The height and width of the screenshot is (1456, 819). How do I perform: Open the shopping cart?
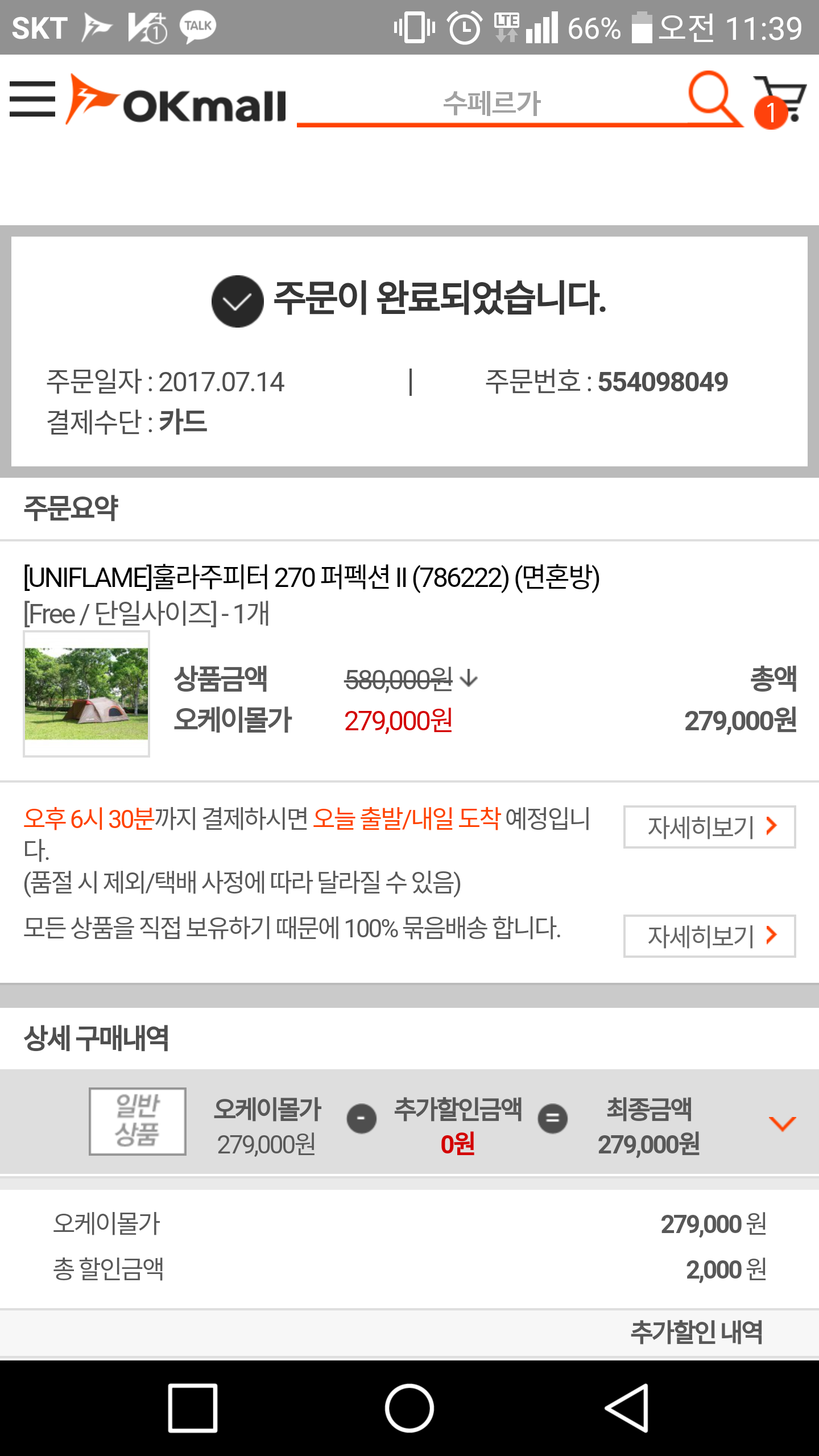[780, 101]
